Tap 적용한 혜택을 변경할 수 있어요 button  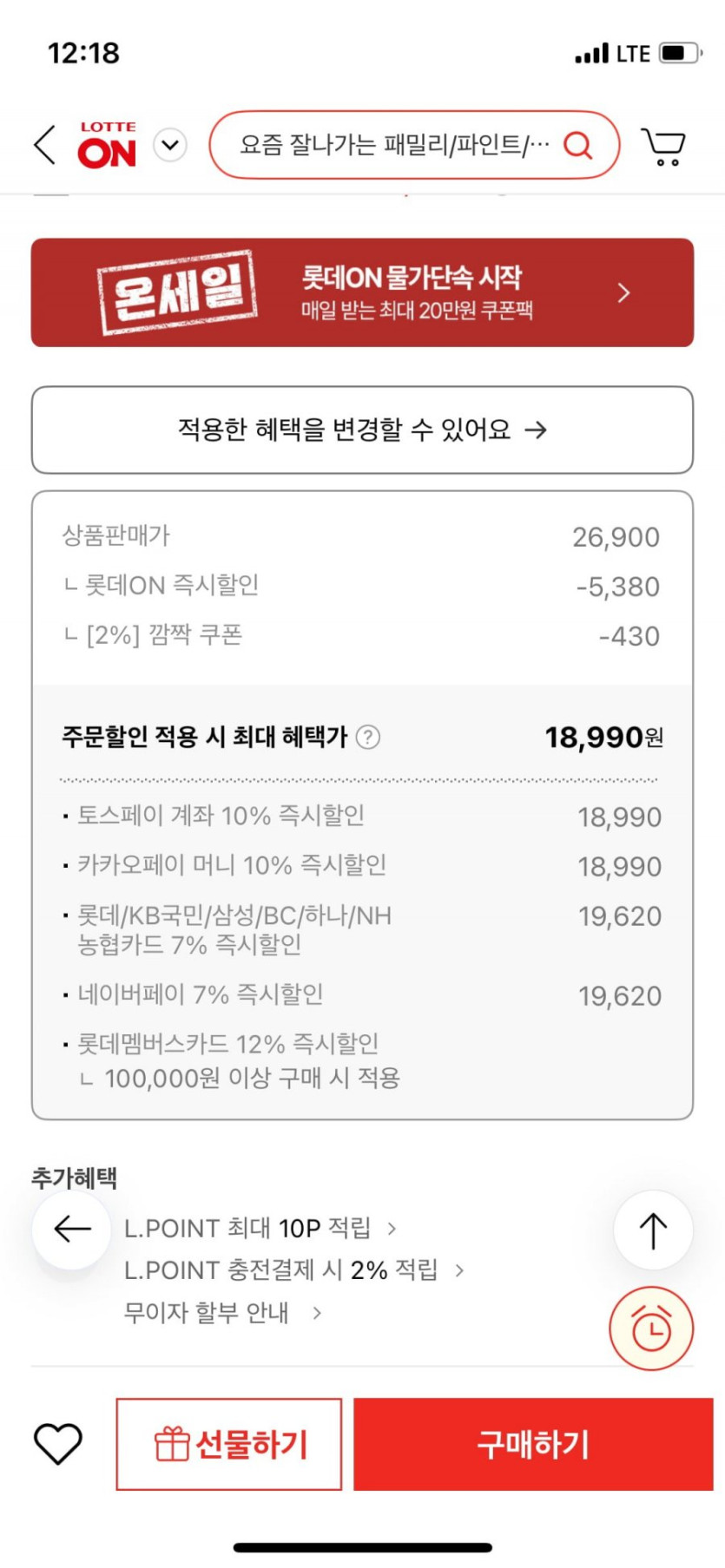click(x=362, y=430)
